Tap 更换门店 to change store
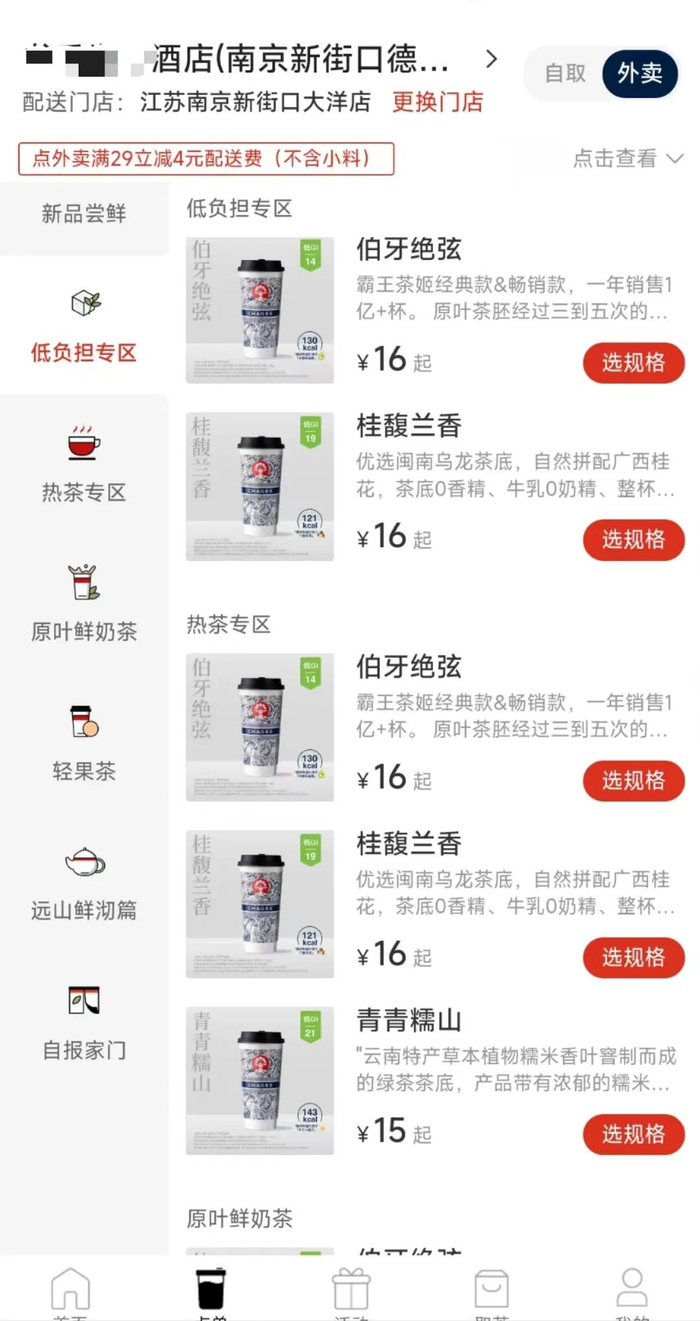The width and height of the screenshot is (700, 1321). 437,102
